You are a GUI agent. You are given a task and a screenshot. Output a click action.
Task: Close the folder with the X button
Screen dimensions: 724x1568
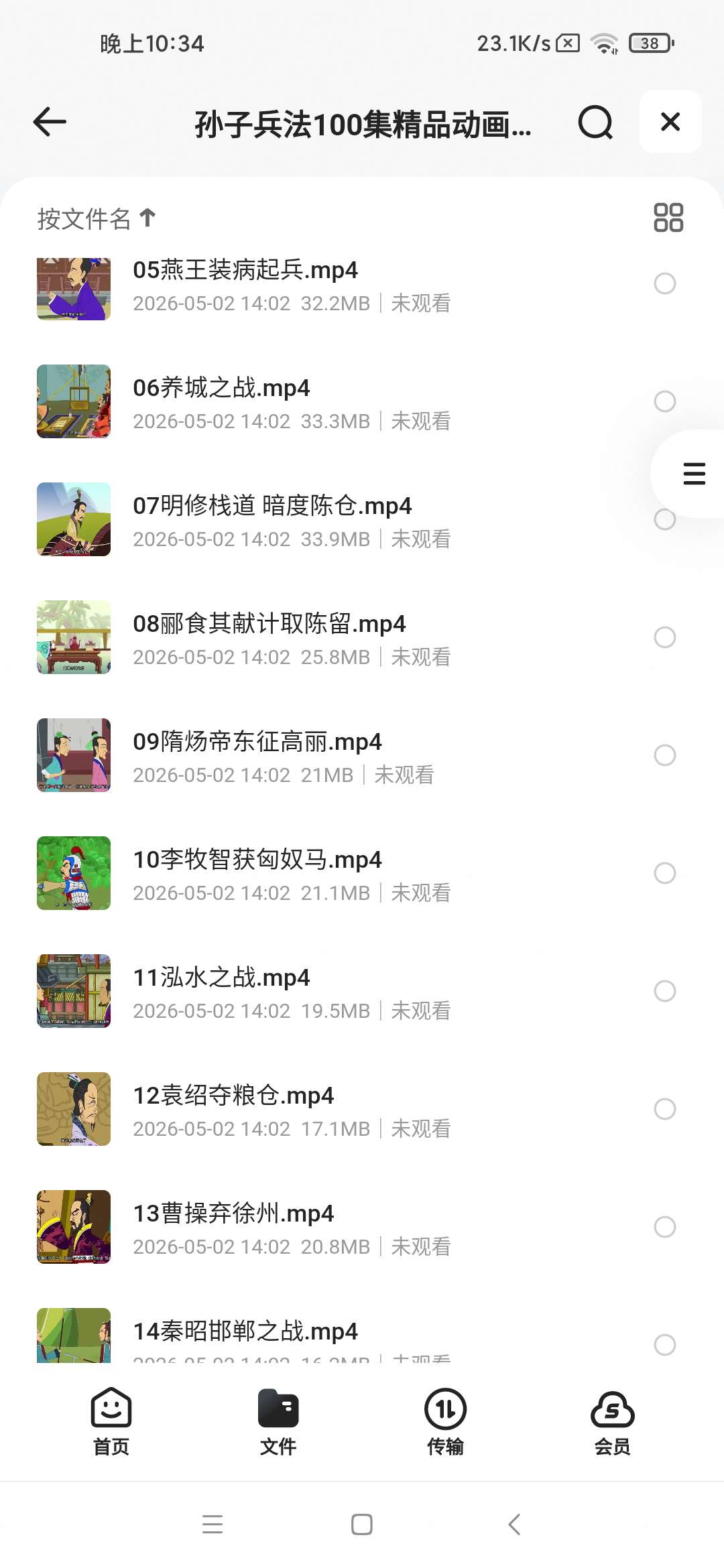(x=670, y=122)
